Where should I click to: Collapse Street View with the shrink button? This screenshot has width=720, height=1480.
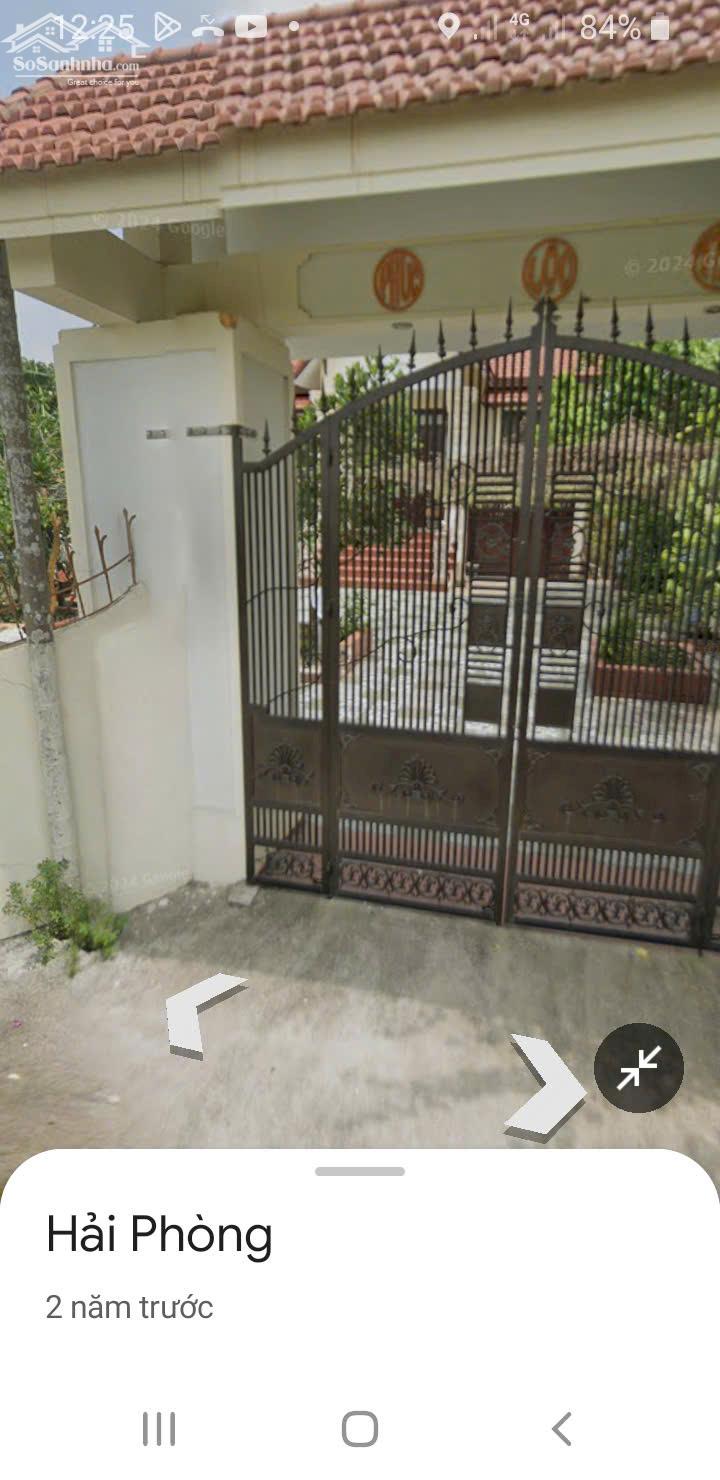click(638, 1068)
